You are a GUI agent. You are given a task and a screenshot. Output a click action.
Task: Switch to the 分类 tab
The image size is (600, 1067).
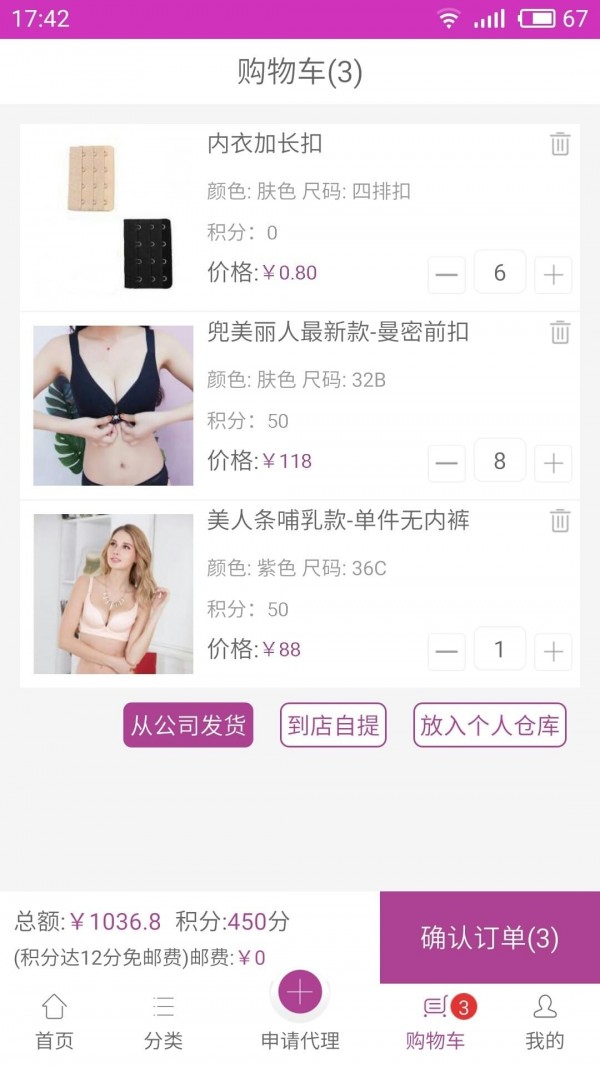pos(163,1021)
